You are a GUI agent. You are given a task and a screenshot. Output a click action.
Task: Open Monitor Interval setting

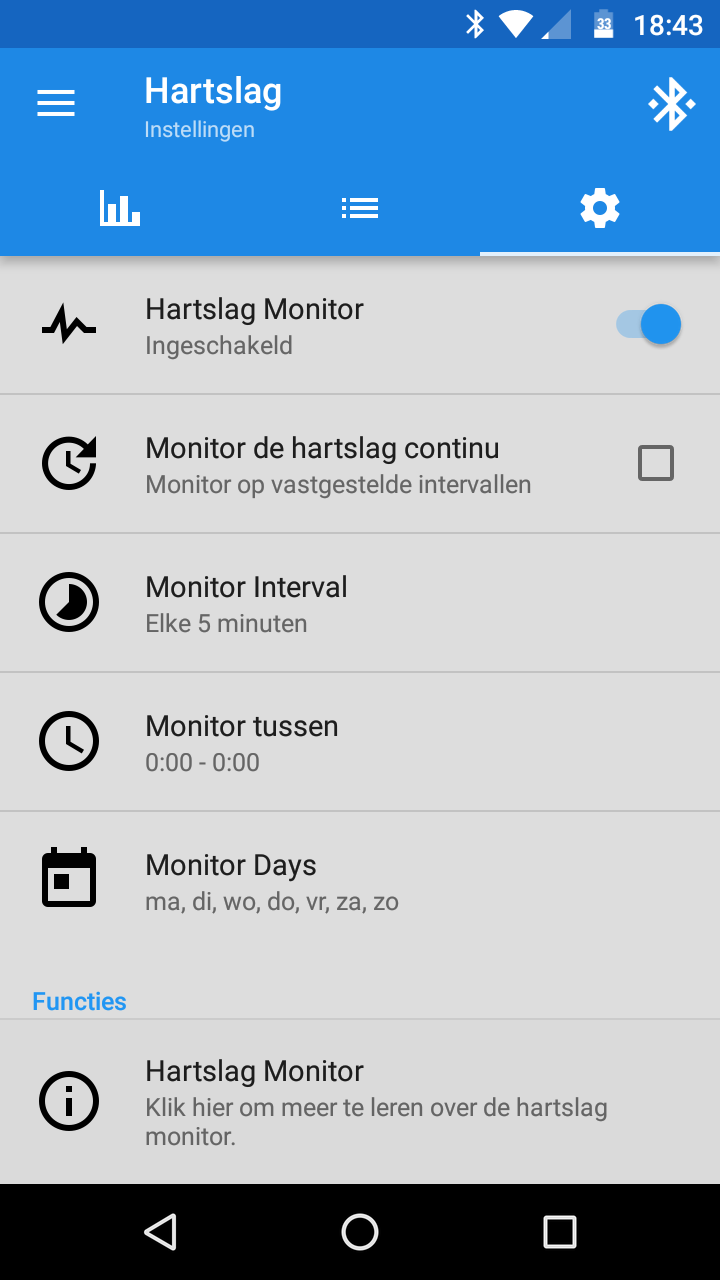click(360, 603)
